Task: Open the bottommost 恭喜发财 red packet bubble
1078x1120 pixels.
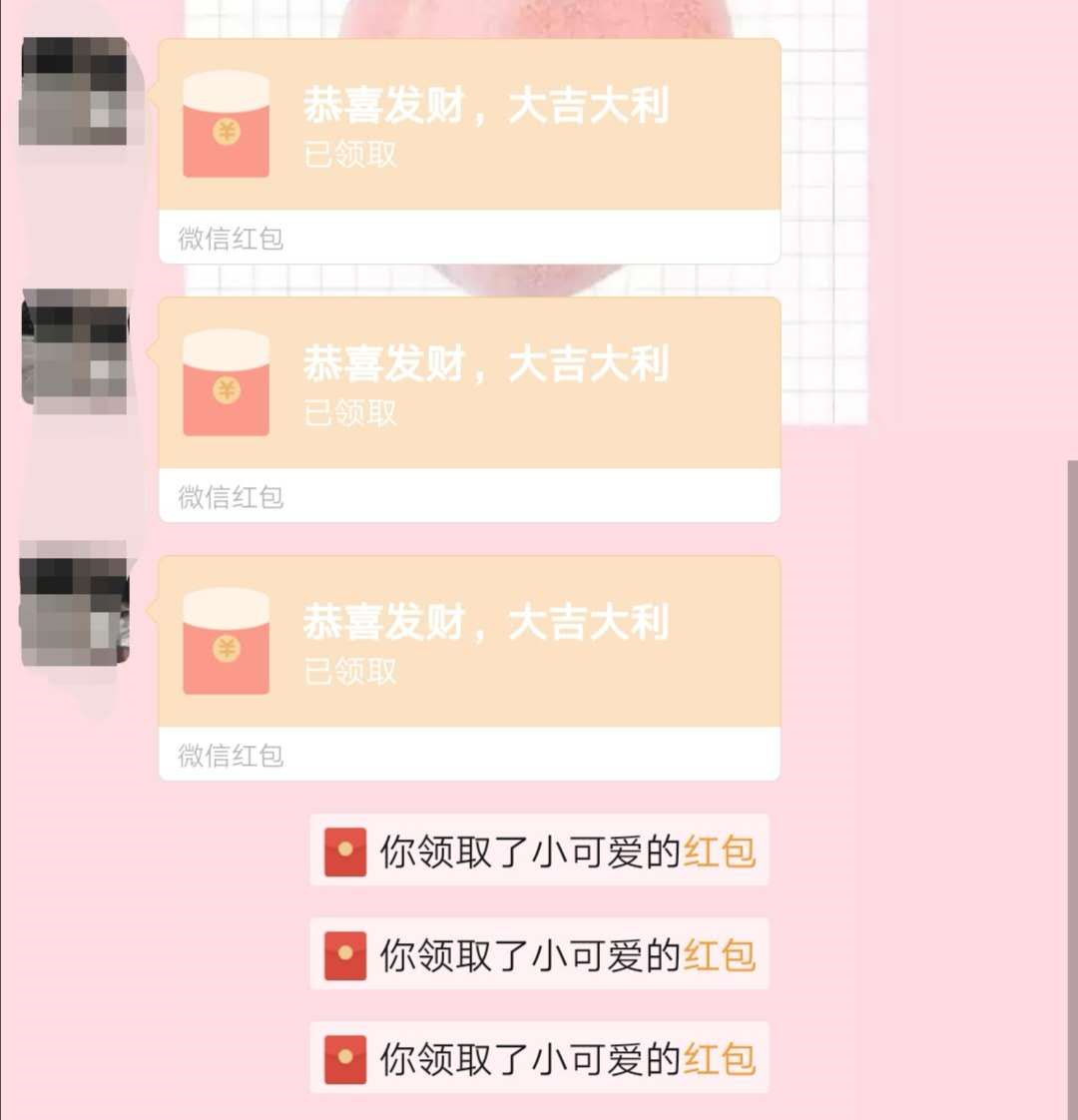Action: [x=469, y=668]
